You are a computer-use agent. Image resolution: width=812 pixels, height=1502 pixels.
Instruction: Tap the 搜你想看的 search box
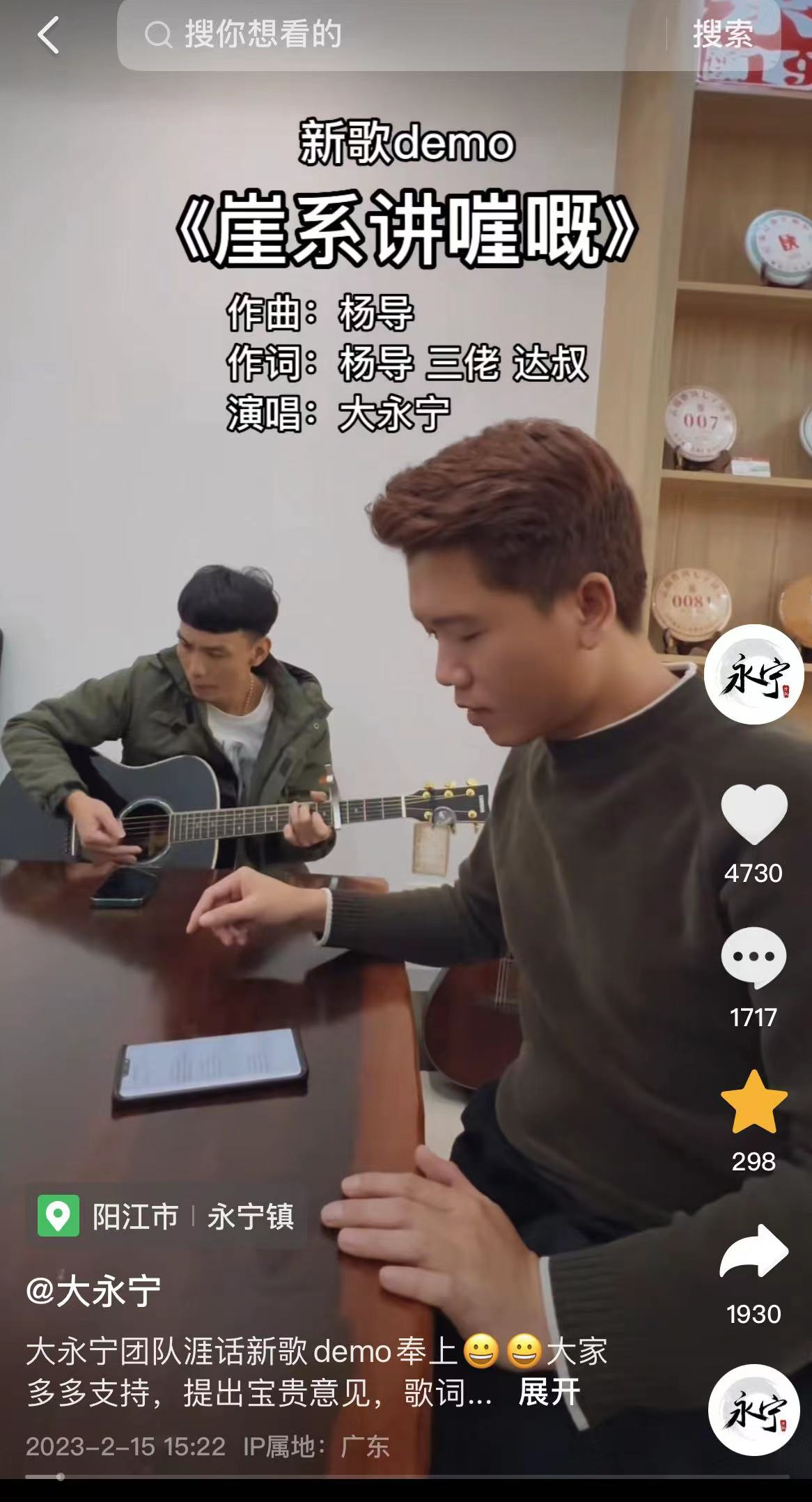tap(390, 35)
